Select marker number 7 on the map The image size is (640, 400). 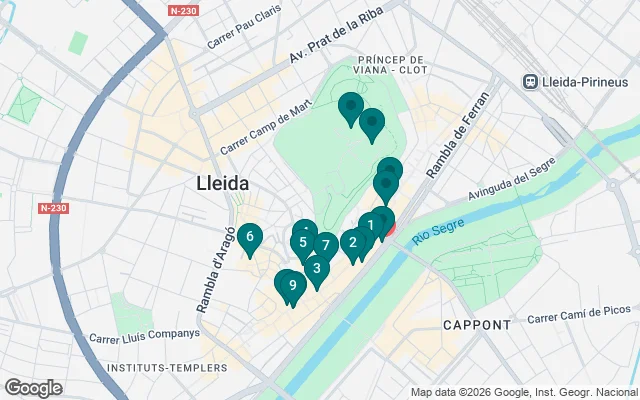326,246
